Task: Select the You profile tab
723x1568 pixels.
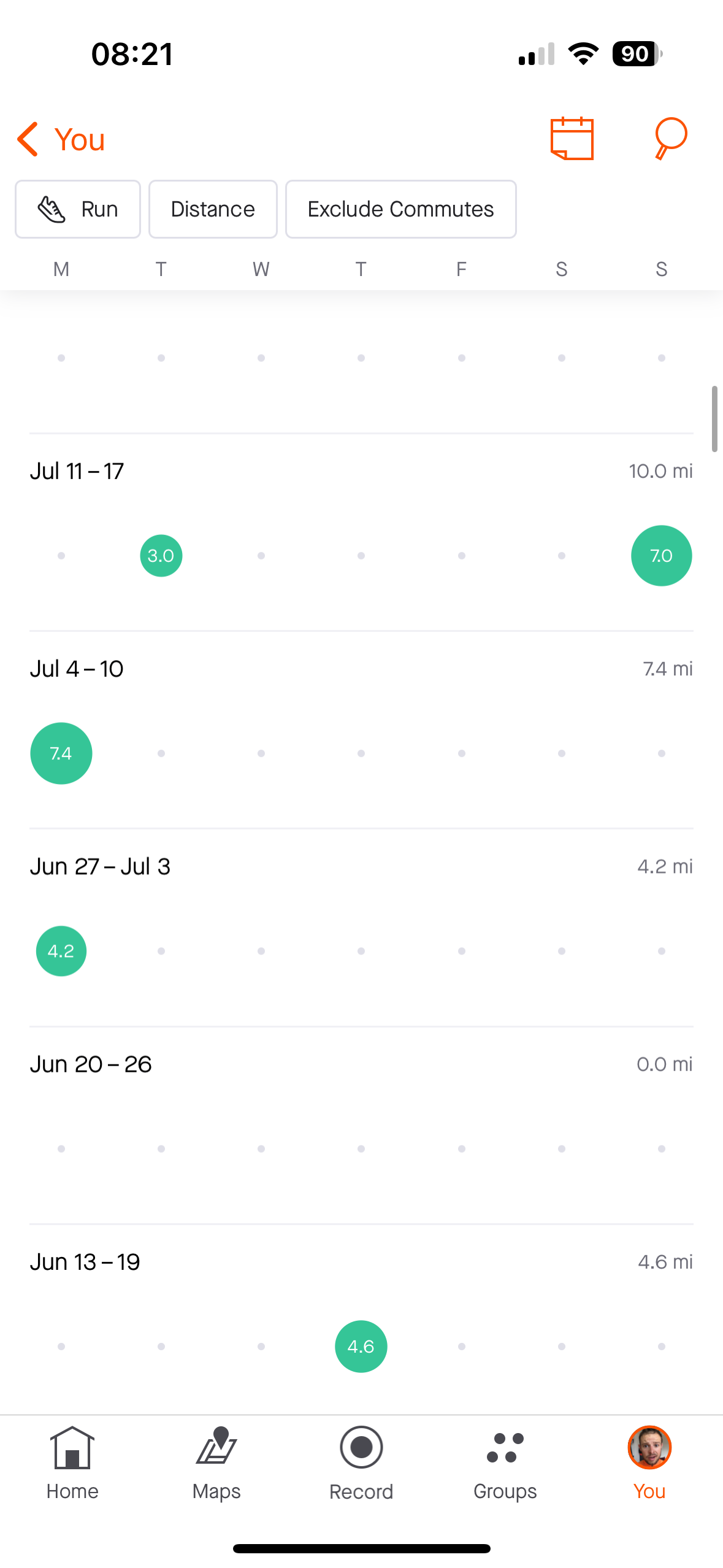Action: pos(649,1462)
